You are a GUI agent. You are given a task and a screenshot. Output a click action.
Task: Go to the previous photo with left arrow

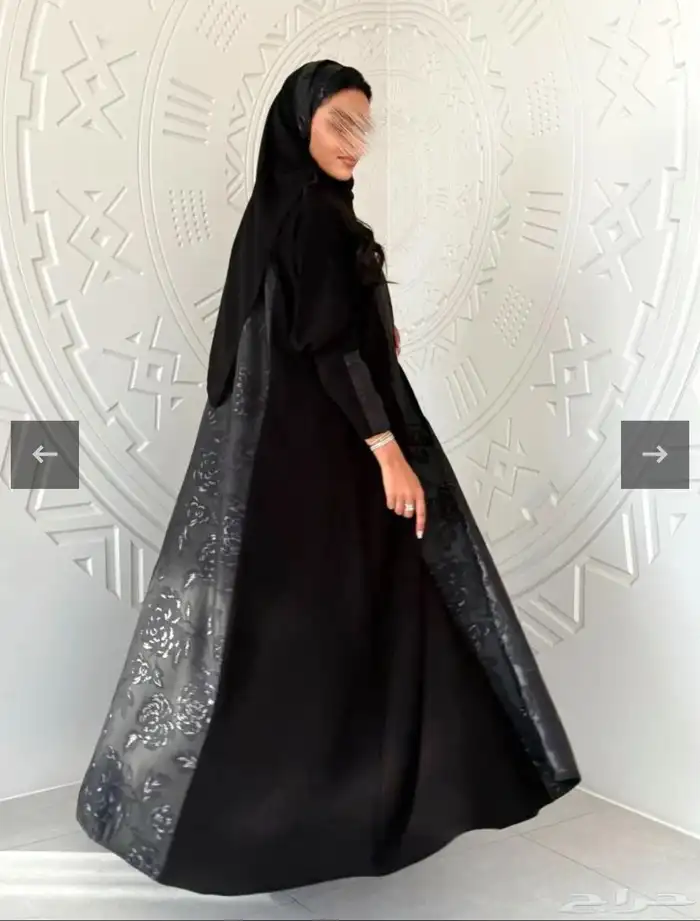point(44,455)
